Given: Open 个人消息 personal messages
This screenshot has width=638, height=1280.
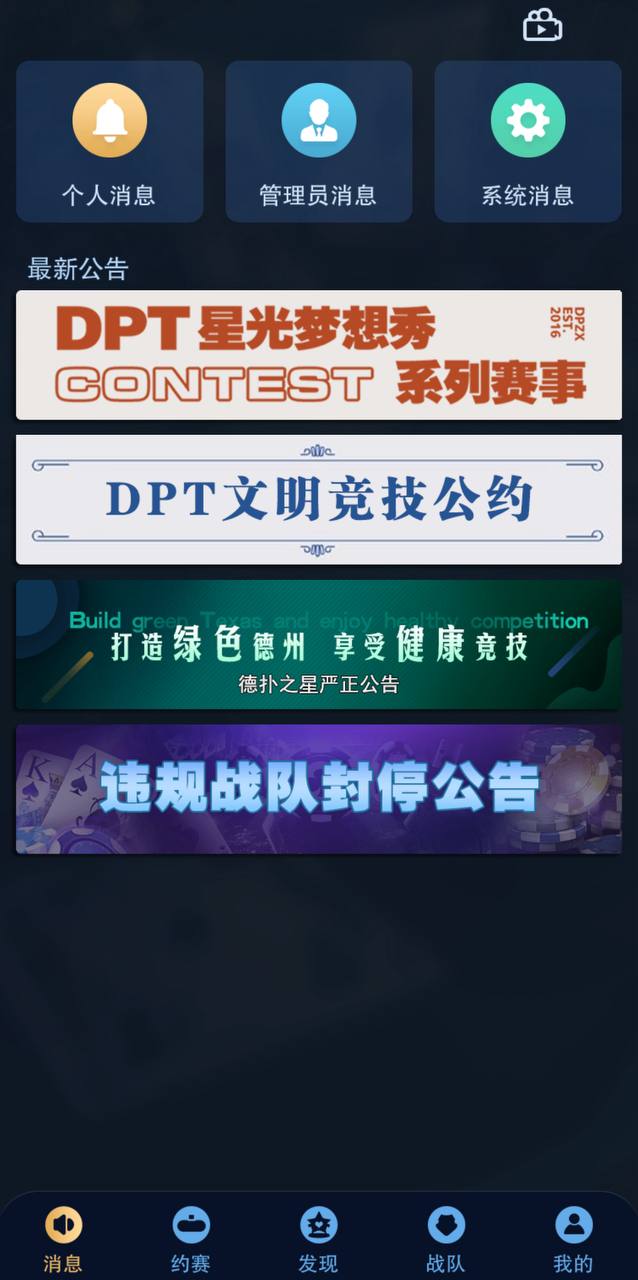Looking at the screenshot, I should (x=109, y=141).
